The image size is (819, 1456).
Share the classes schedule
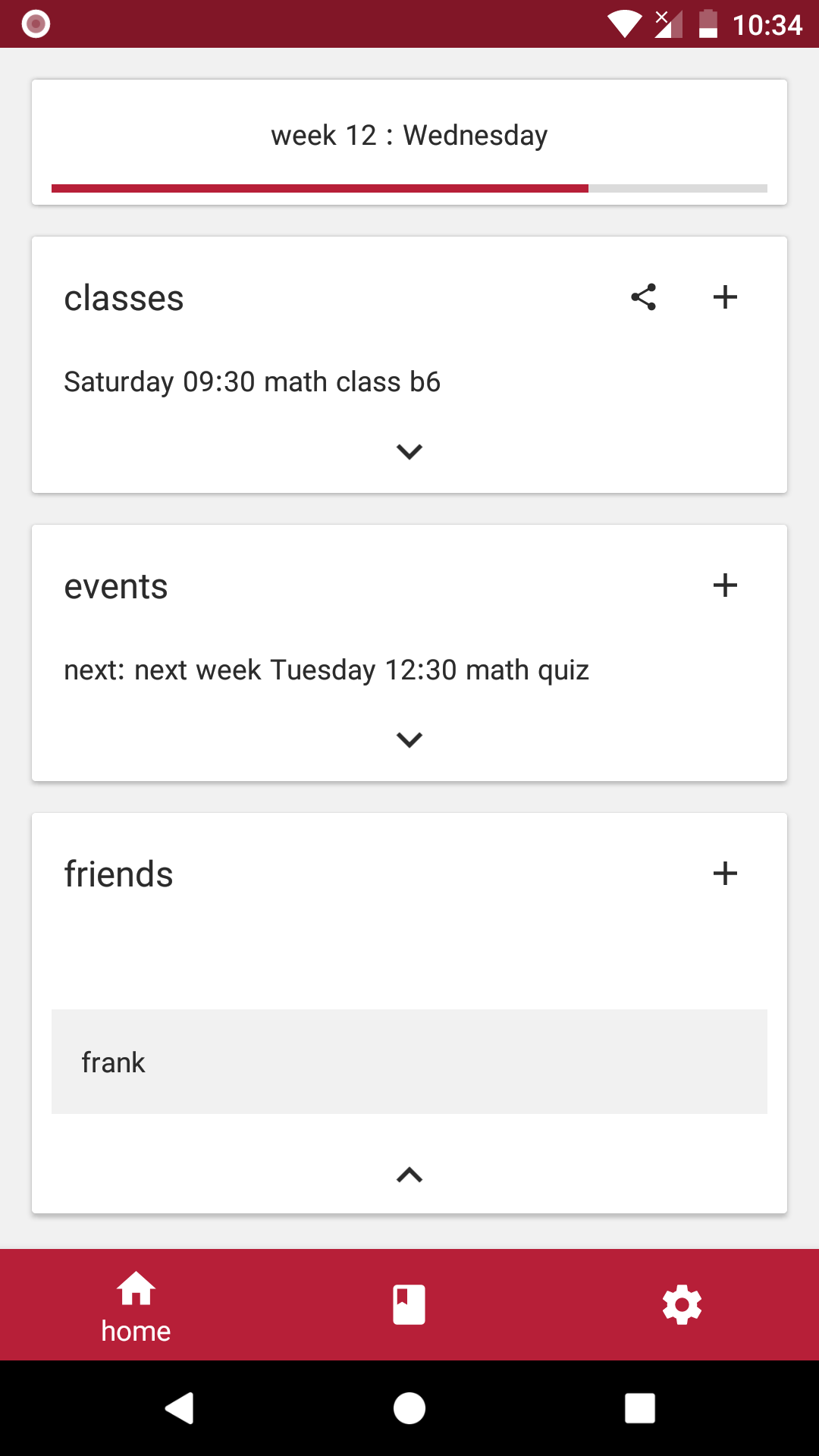click(x=643, y=297)
